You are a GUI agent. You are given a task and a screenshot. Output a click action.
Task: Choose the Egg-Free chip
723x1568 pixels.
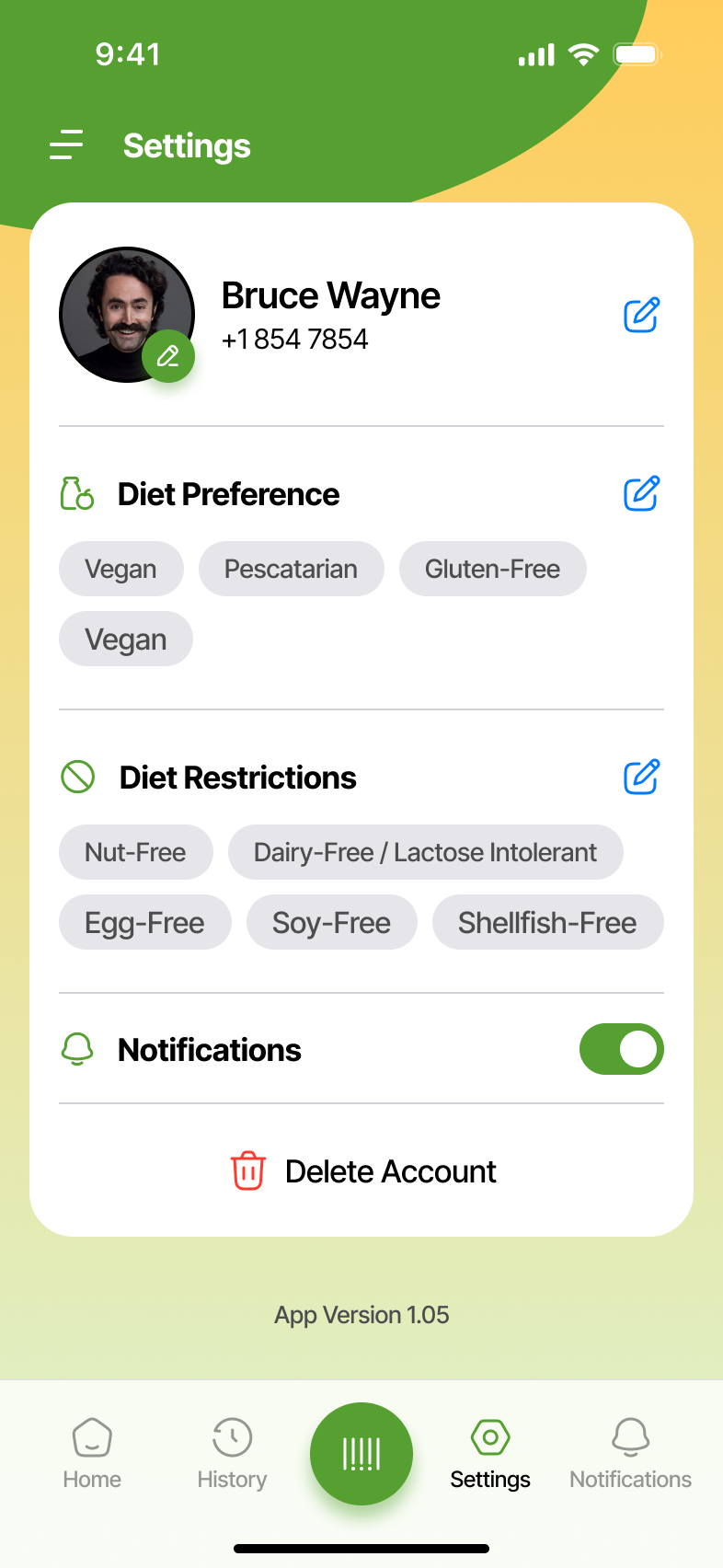pyautogui.click(x=144, y=922)
